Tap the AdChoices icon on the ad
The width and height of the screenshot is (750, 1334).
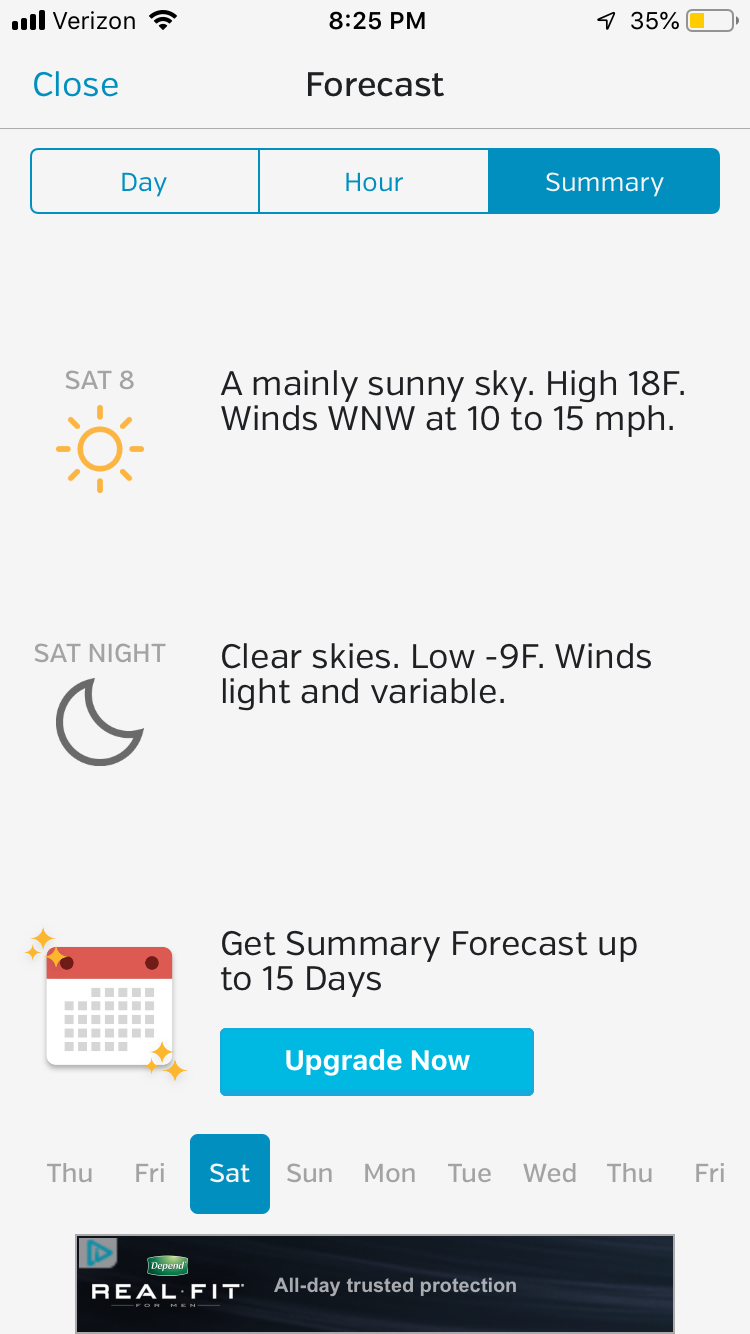[x=97, y=1252]
